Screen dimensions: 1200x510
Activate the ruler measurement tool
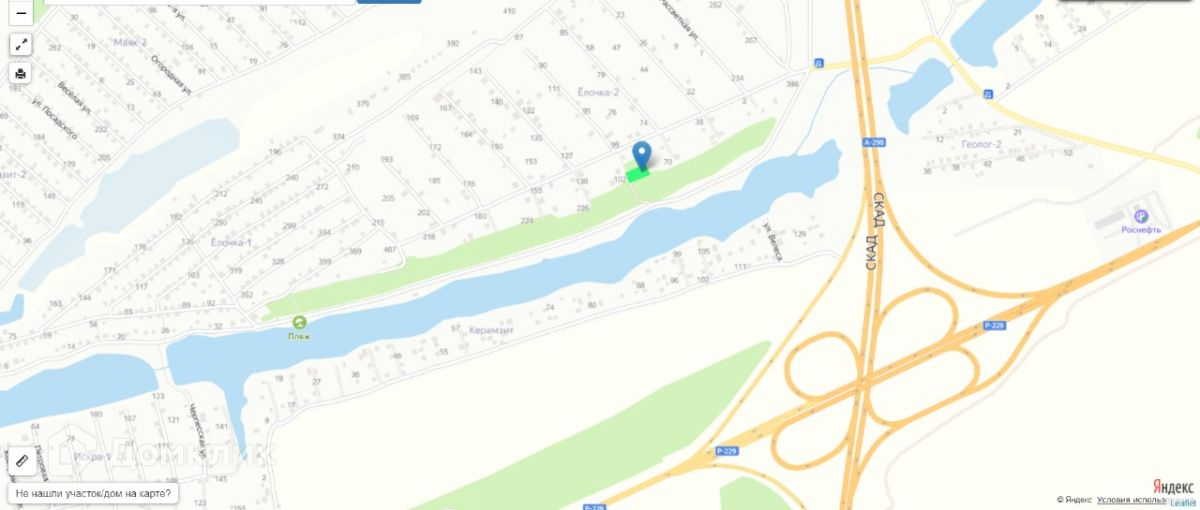point(22,461)
